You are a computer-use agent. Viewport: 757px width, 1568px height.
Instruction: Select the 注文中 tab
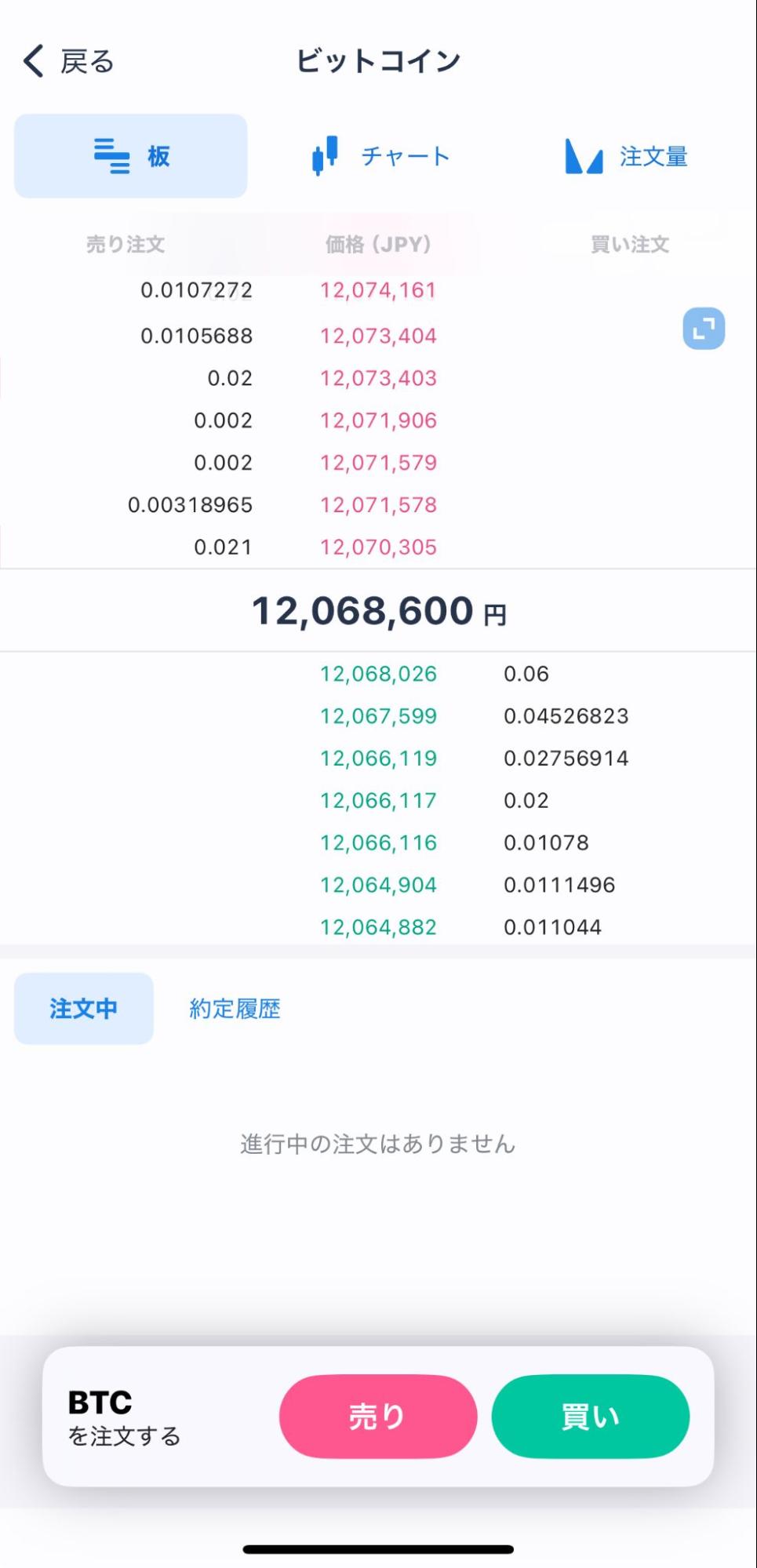(83, 1008)
